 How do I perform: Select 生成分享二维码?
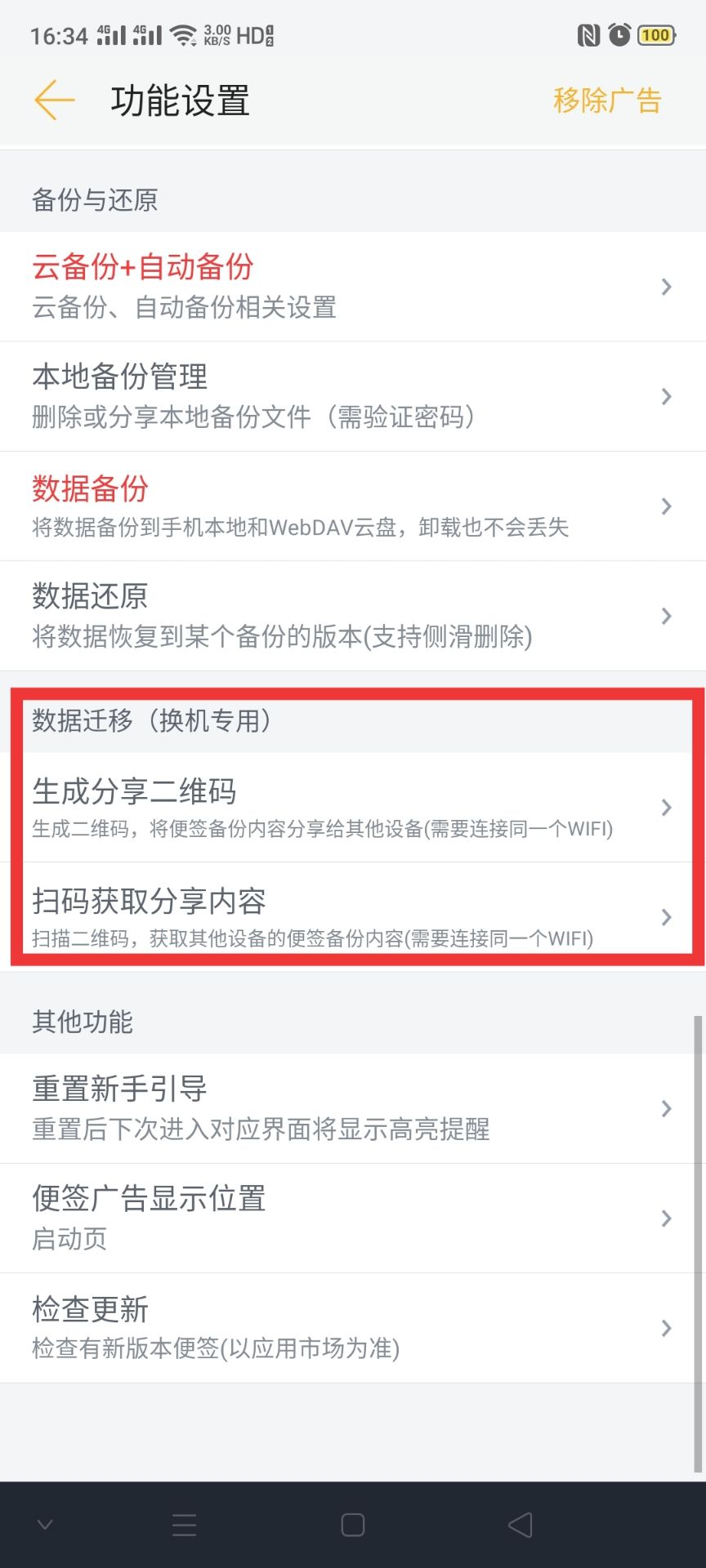(x=351, y=807)
